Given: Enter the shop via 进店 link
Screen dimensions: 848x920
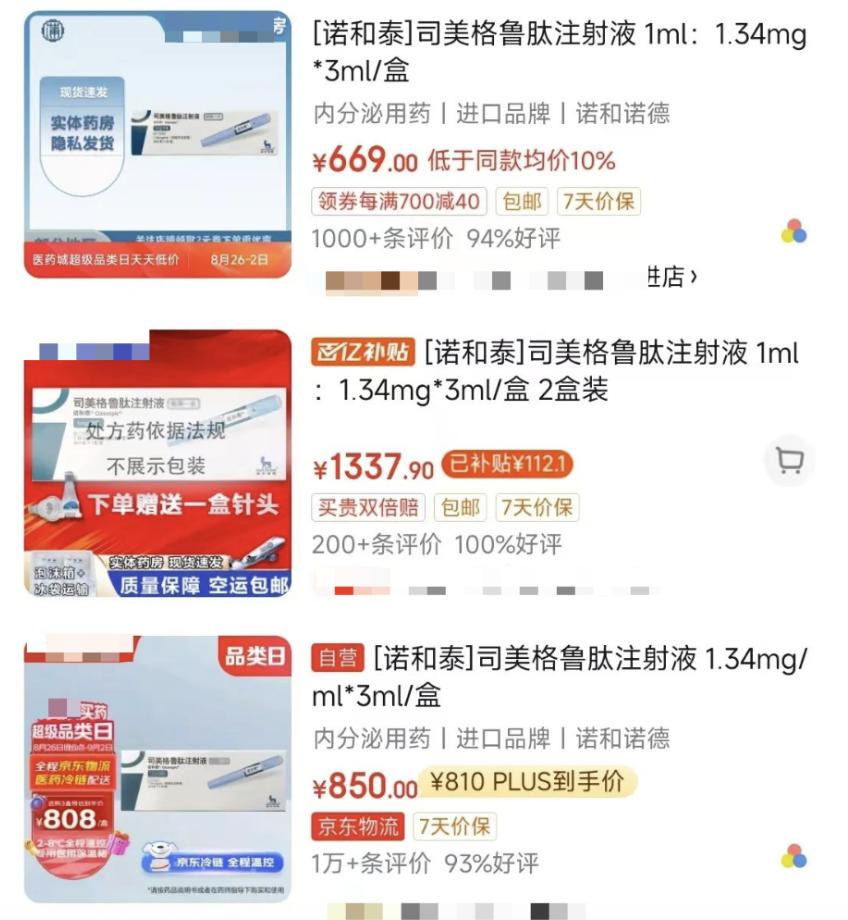Looking at the screenshot, I should 672,277.
